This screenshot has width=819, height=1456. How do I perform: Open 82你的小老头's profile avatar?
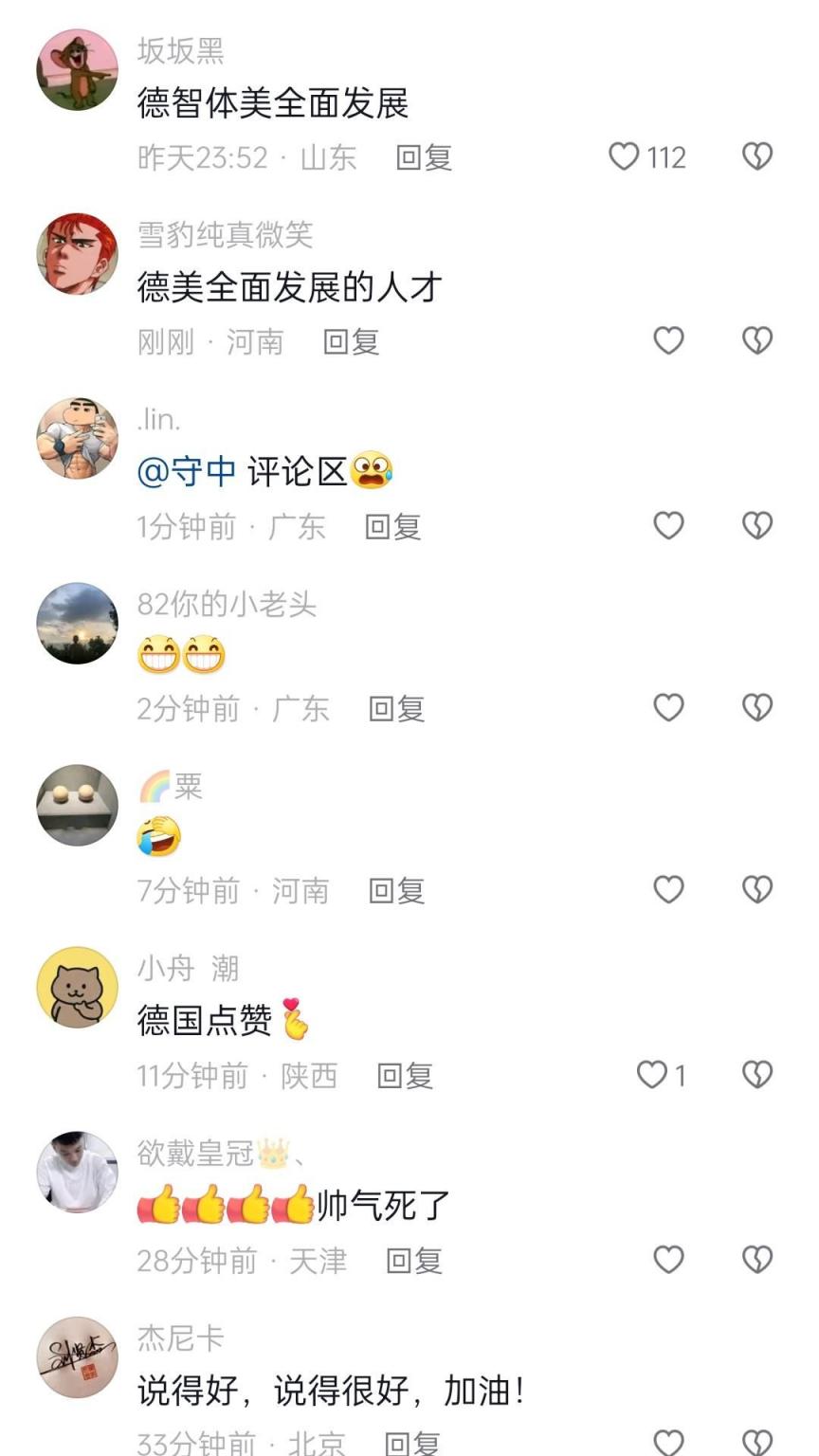[78, 623]
